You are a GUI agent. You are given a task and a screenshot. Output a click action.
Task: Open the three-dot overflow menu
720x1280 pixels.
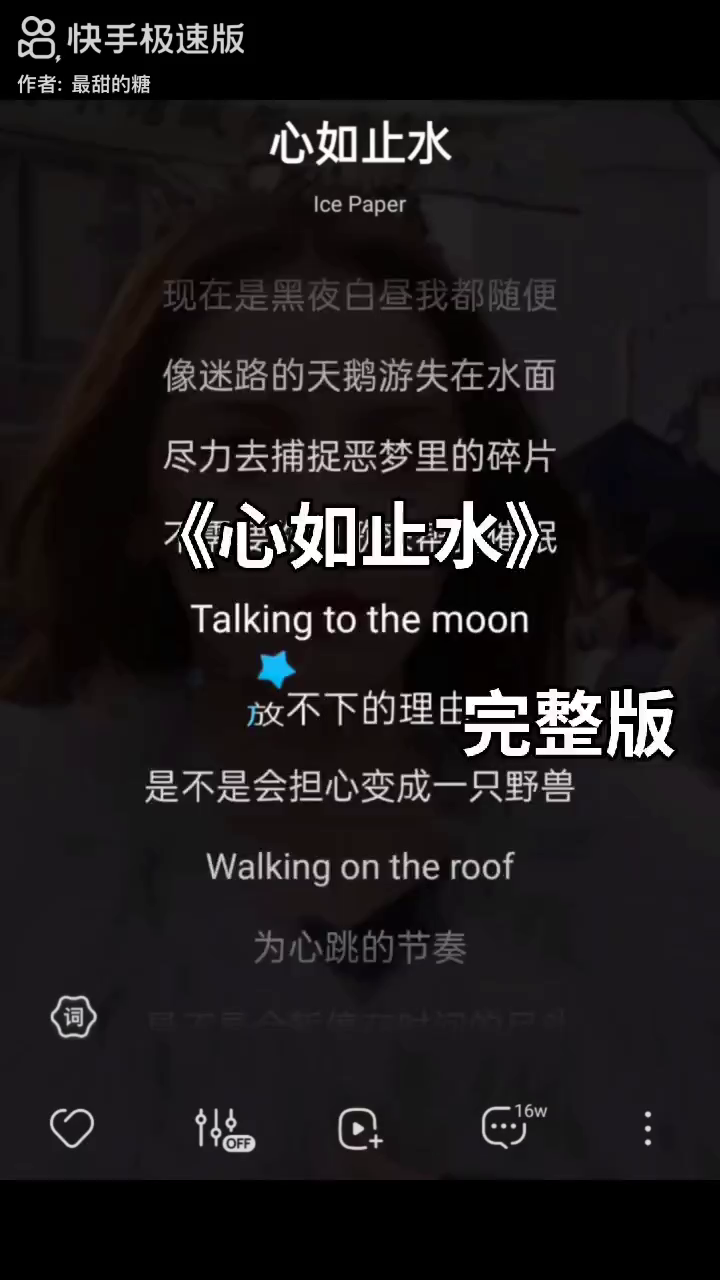pos(647,1128)
